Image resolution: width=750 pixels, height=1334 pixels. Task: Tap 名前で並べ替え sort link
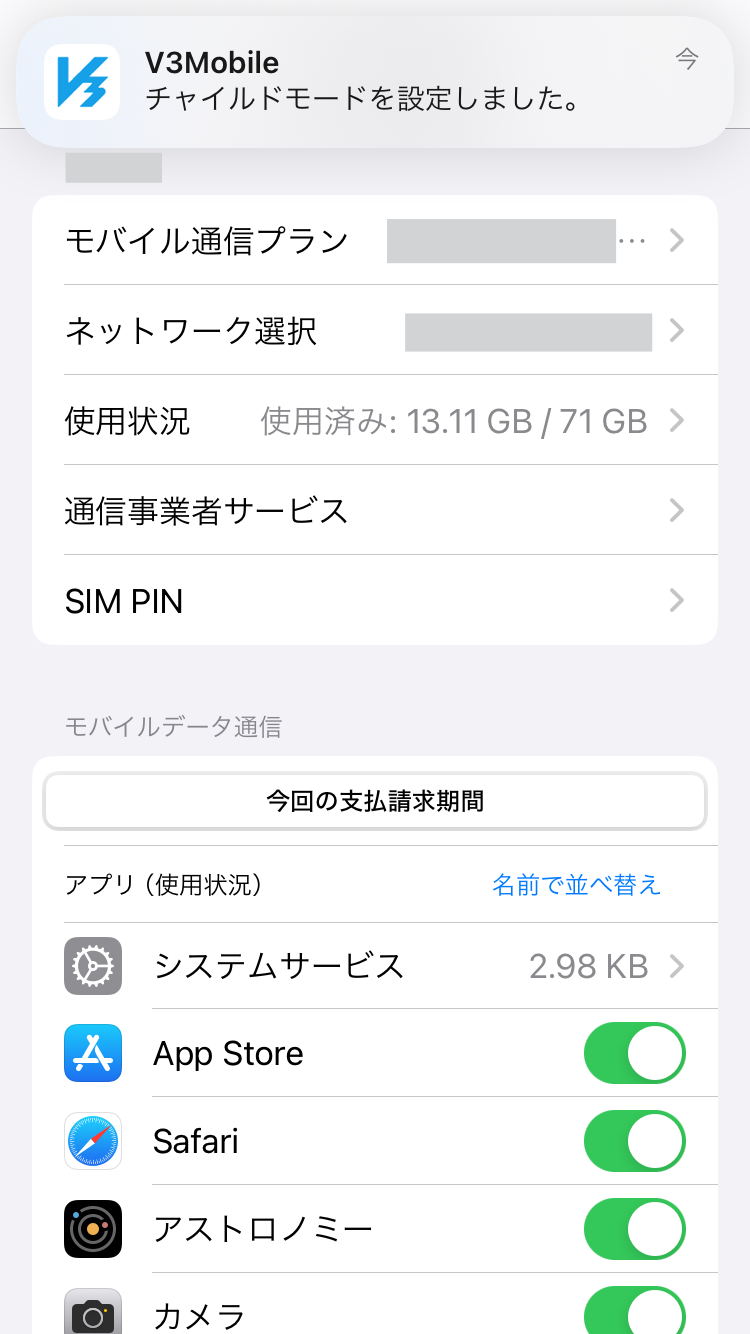(576, 884)
